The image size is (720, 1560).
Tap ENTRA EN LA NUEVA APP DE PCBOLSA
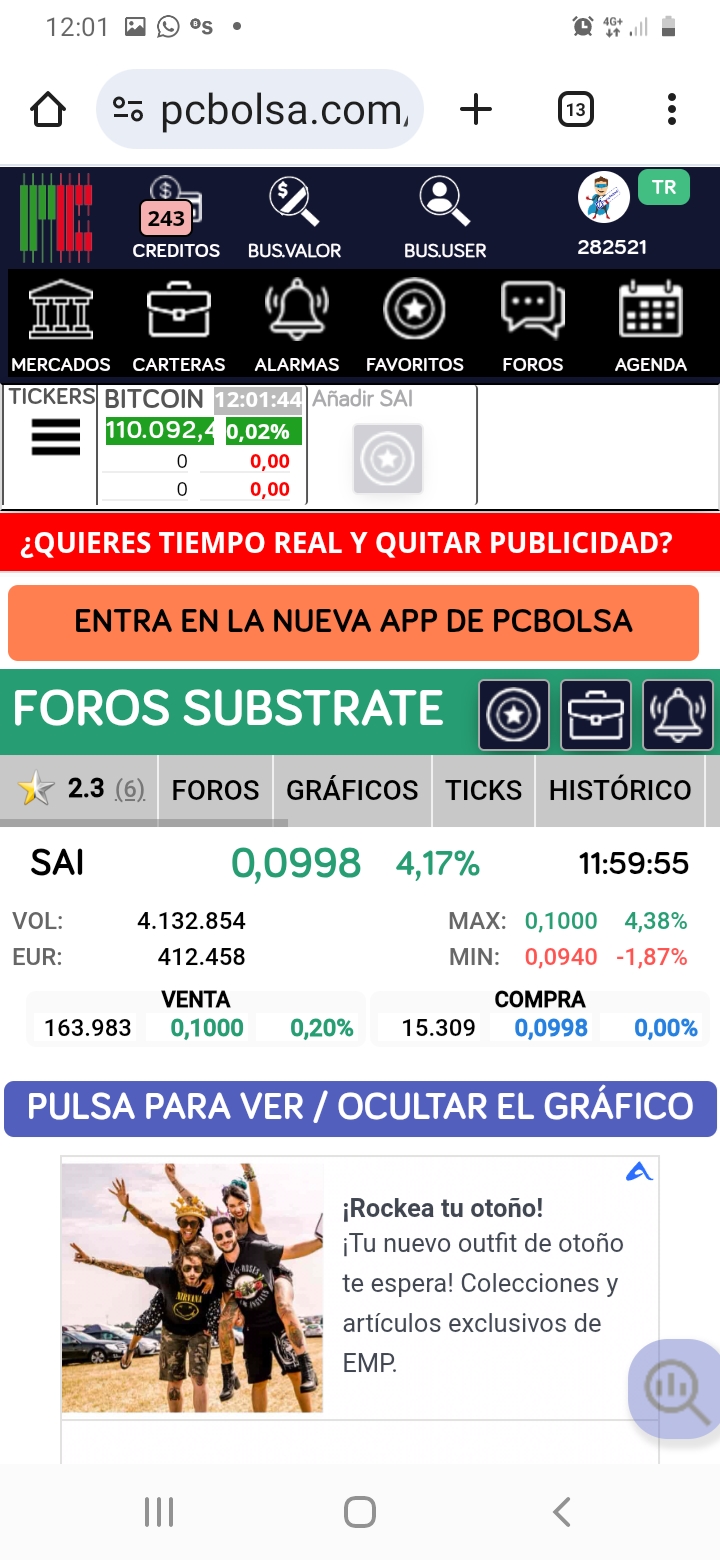pyautogui.click(x=353, y=621)
